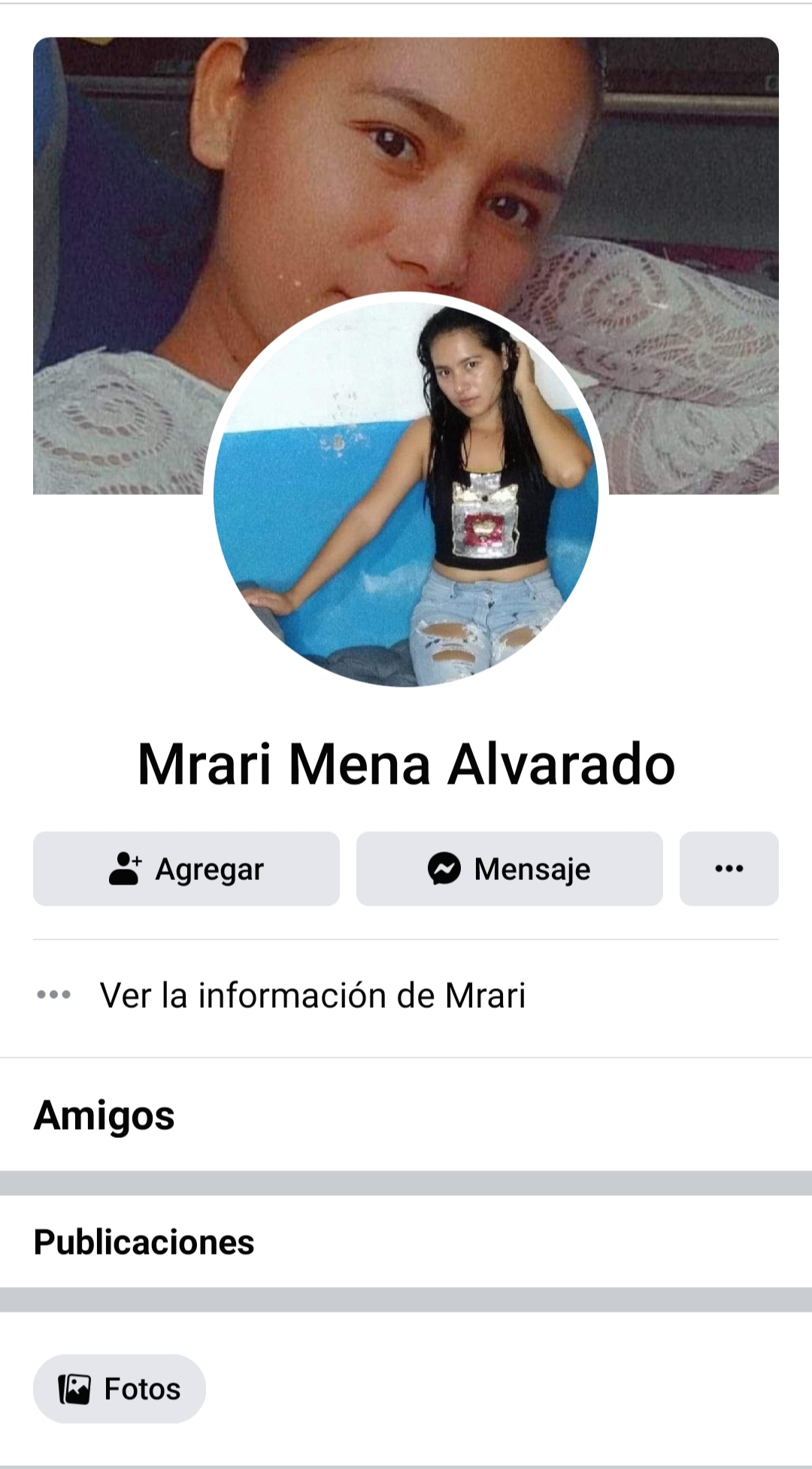This screenshot has width=812, height=1469.
Task: Open Messenger with the Mensaje button
Action: (509, 869)
